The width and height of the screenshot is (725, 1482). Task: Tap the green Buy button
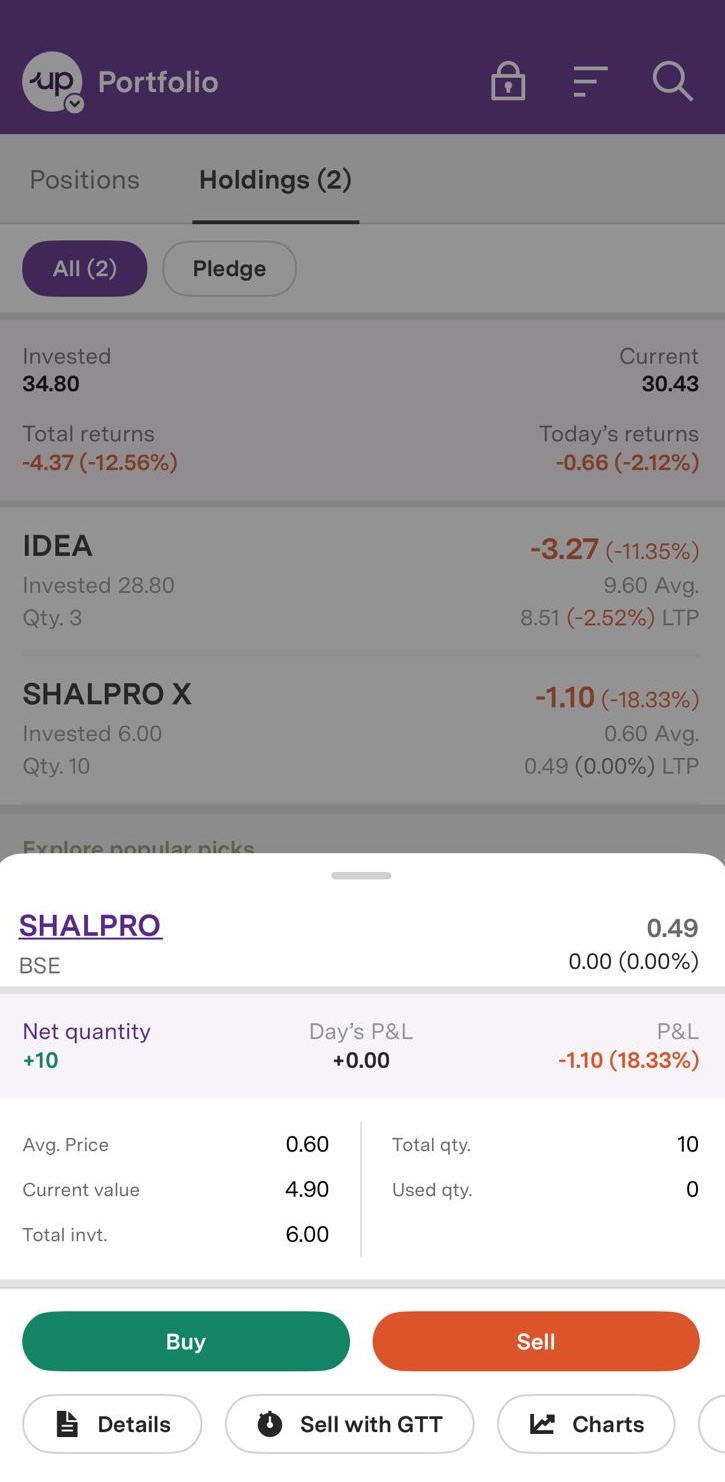coord(186,1341)
